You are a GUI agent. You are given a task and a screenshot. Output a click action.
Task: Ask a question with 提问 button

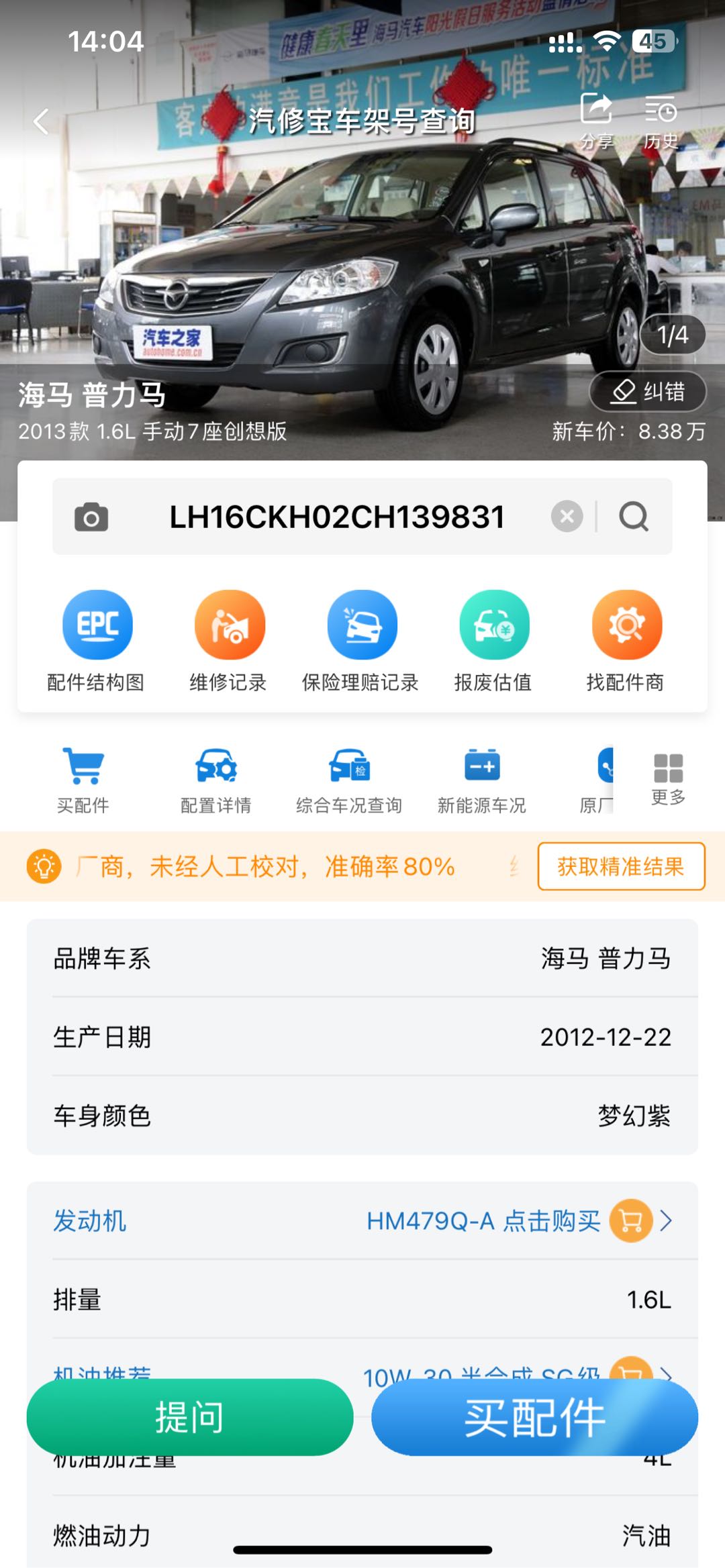[x=190, y=1418]
